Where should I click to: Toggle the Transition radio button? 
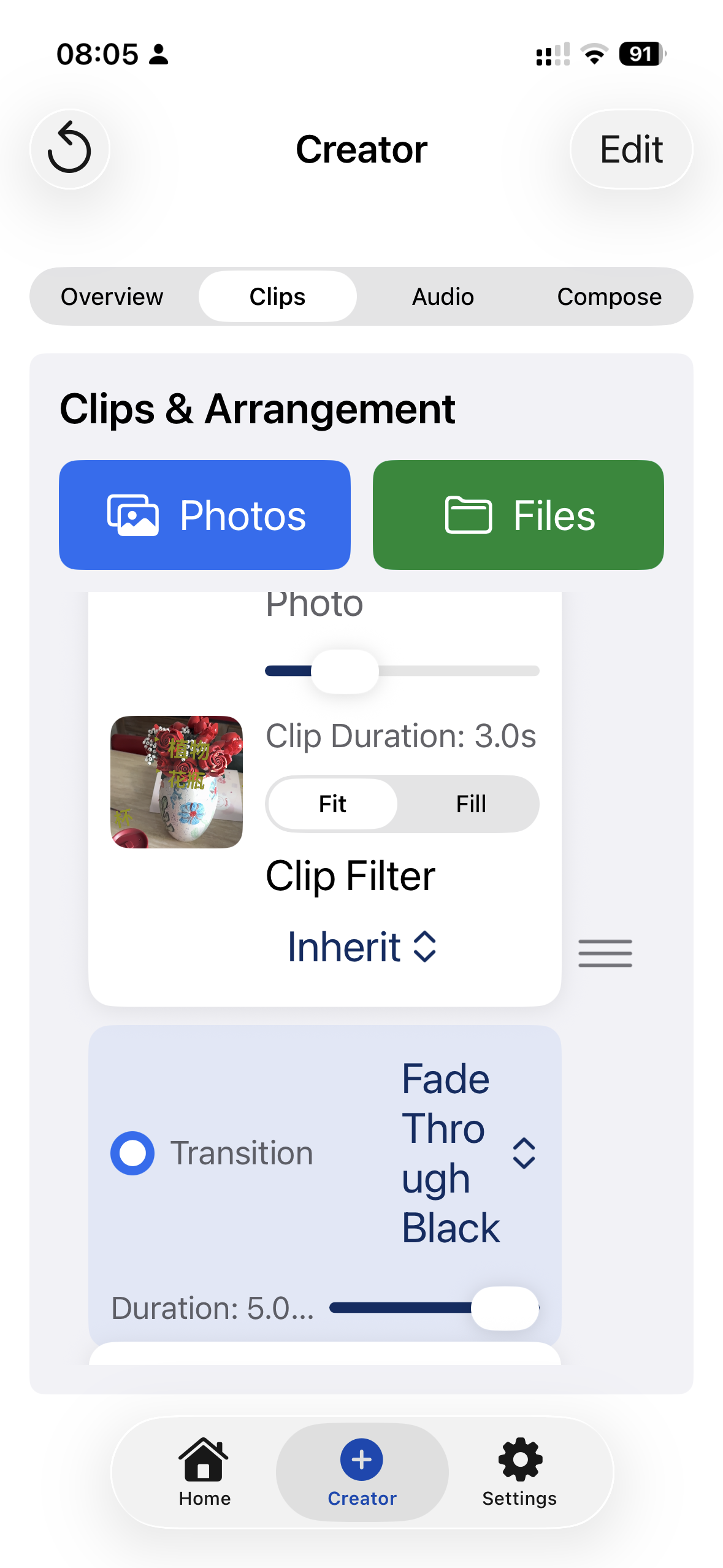pos(132,1153)
